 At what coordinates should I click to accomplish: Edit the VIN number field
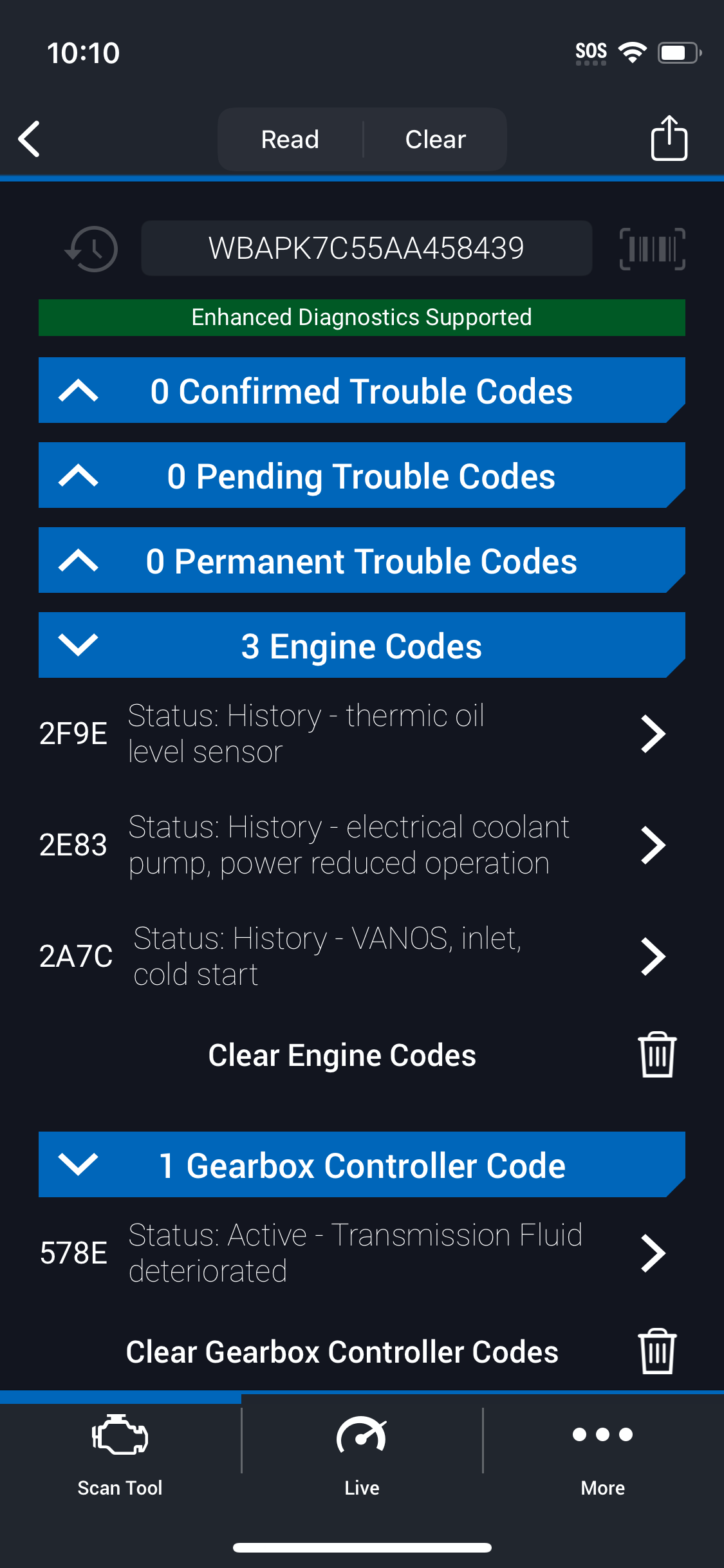click(x=366, y=248)
